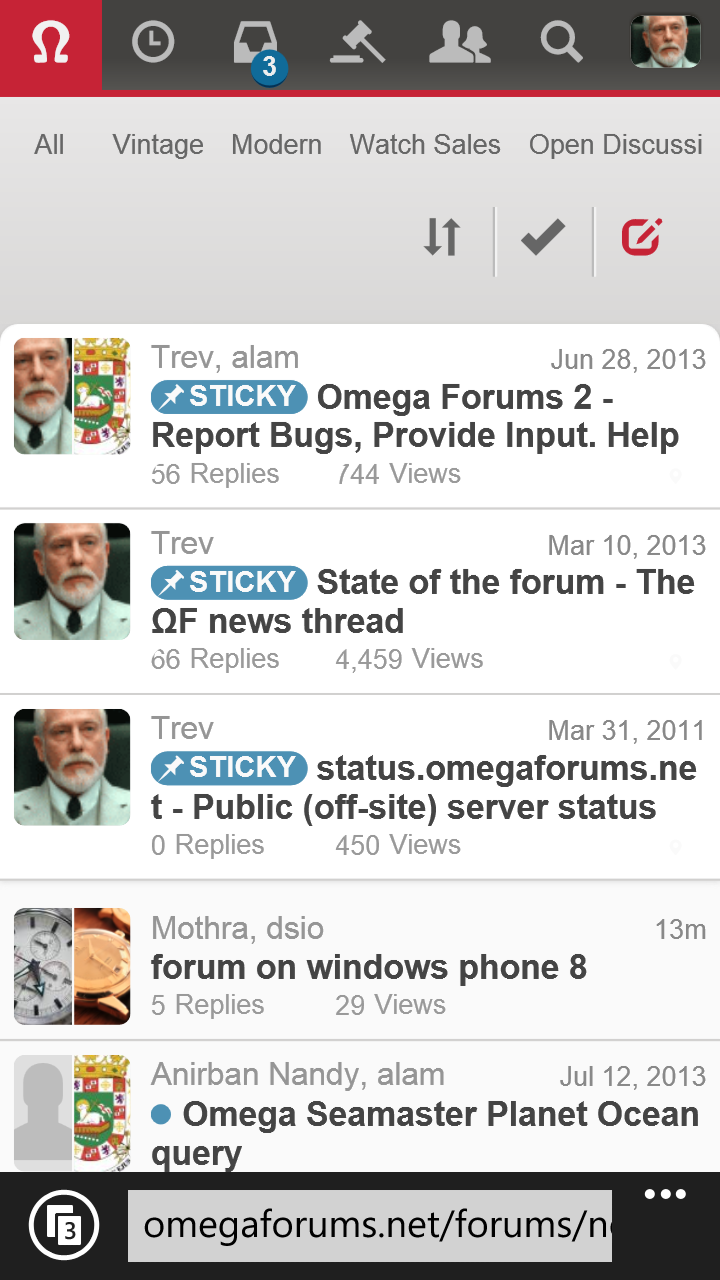720x1280 pixels.
Task: Go to the Watch Sales tab
Action: [x=425, y=145]
